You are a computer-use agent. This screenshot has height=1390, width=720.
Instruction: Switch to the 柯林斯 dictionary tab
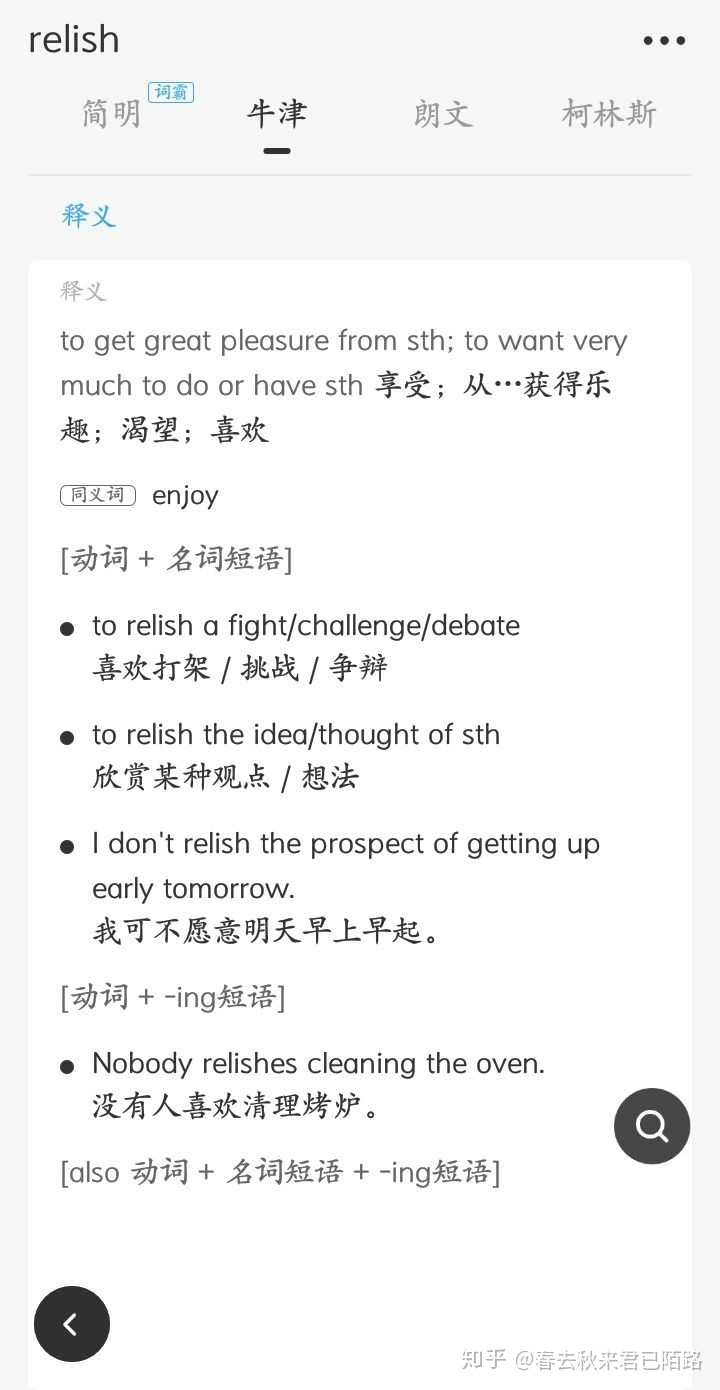608,114
